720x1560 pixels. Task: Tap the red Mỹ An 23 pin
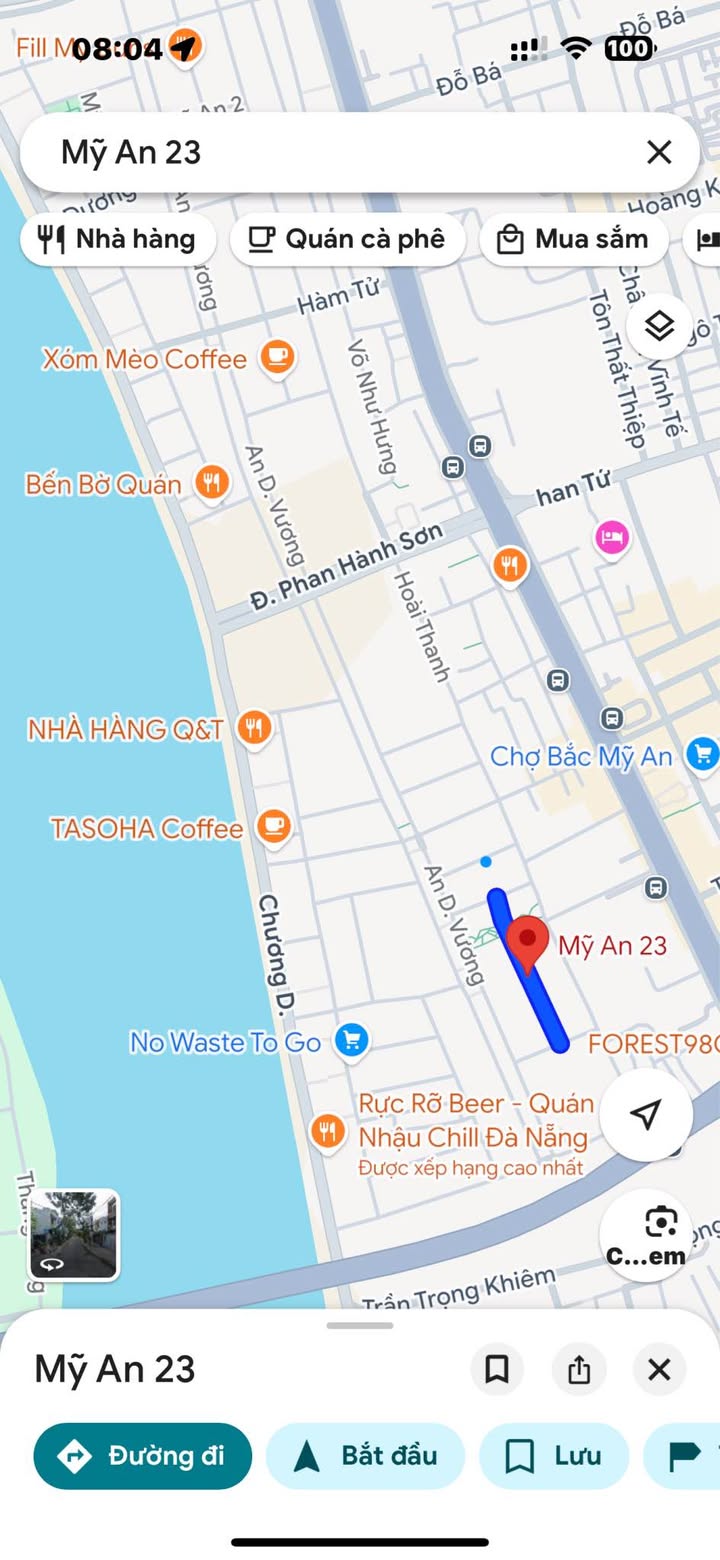click(527, 944)
